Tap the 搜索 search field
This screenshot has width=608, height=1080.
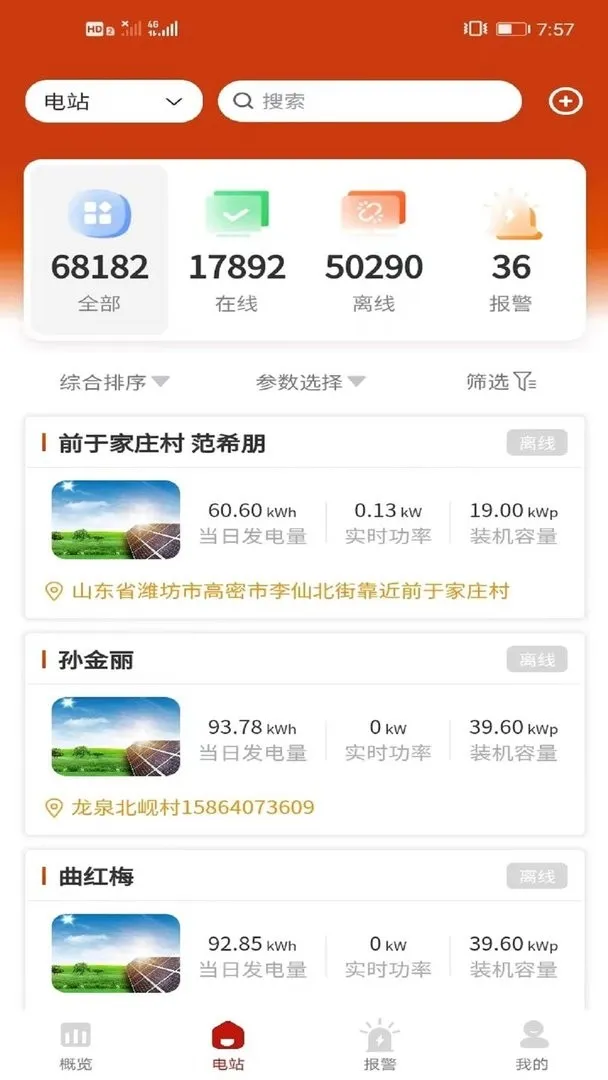[370, 101]
